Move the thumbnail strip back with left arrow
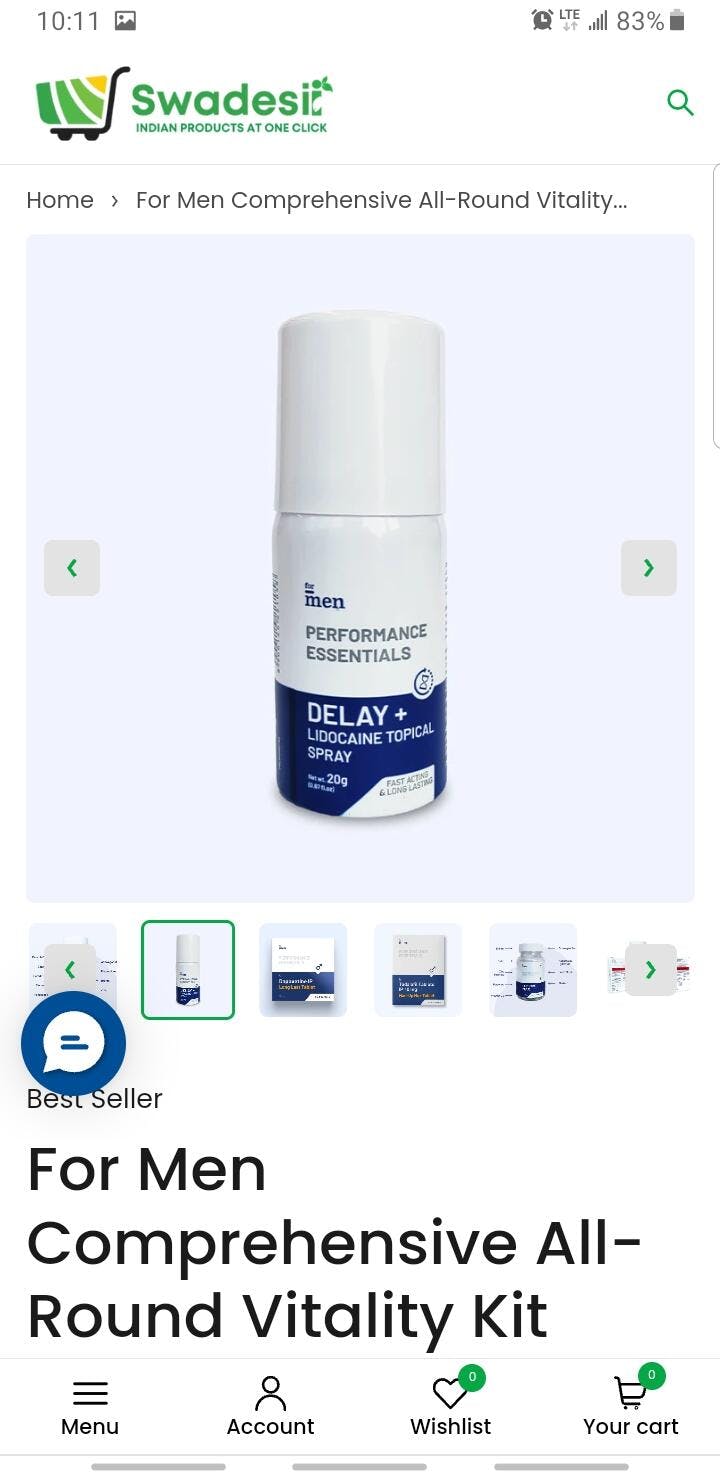Viewport: 720px width, 1480px height. coord(70,970)
